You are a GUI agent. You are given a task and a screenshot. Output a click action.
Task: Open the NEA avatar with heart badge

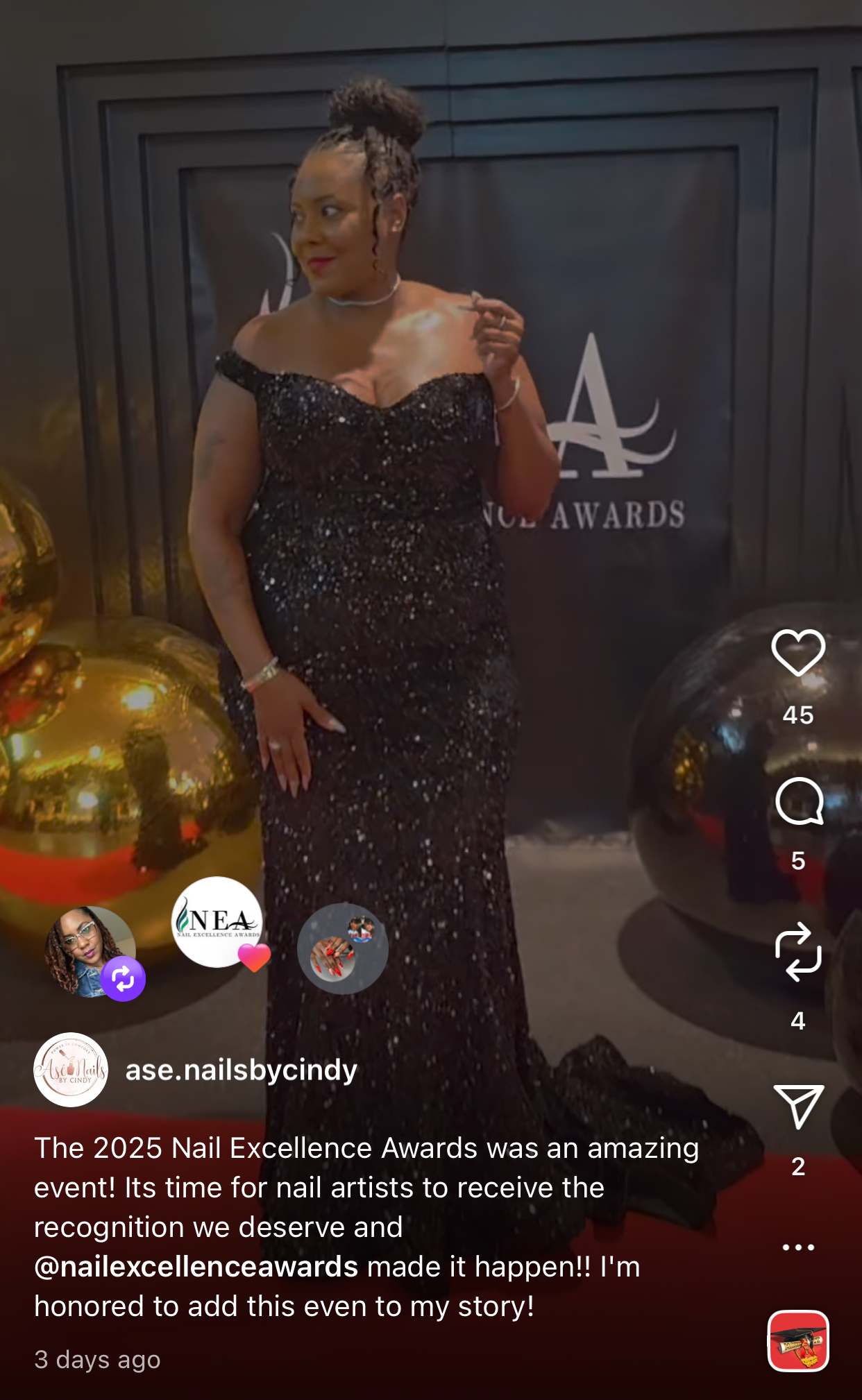pyautogui.click(x=217, y=922)
